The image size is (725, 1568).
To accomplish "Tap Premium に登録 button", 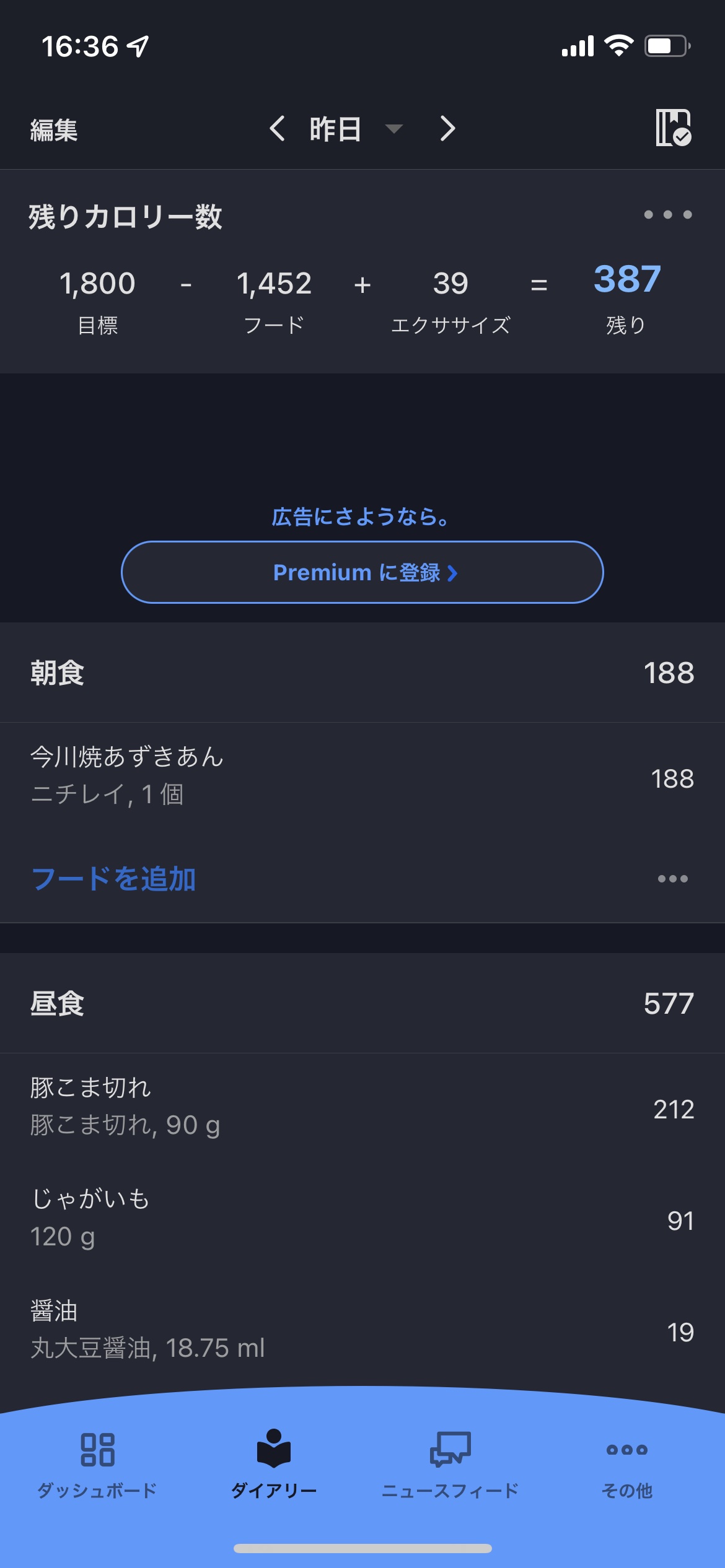I will [362, 572].
